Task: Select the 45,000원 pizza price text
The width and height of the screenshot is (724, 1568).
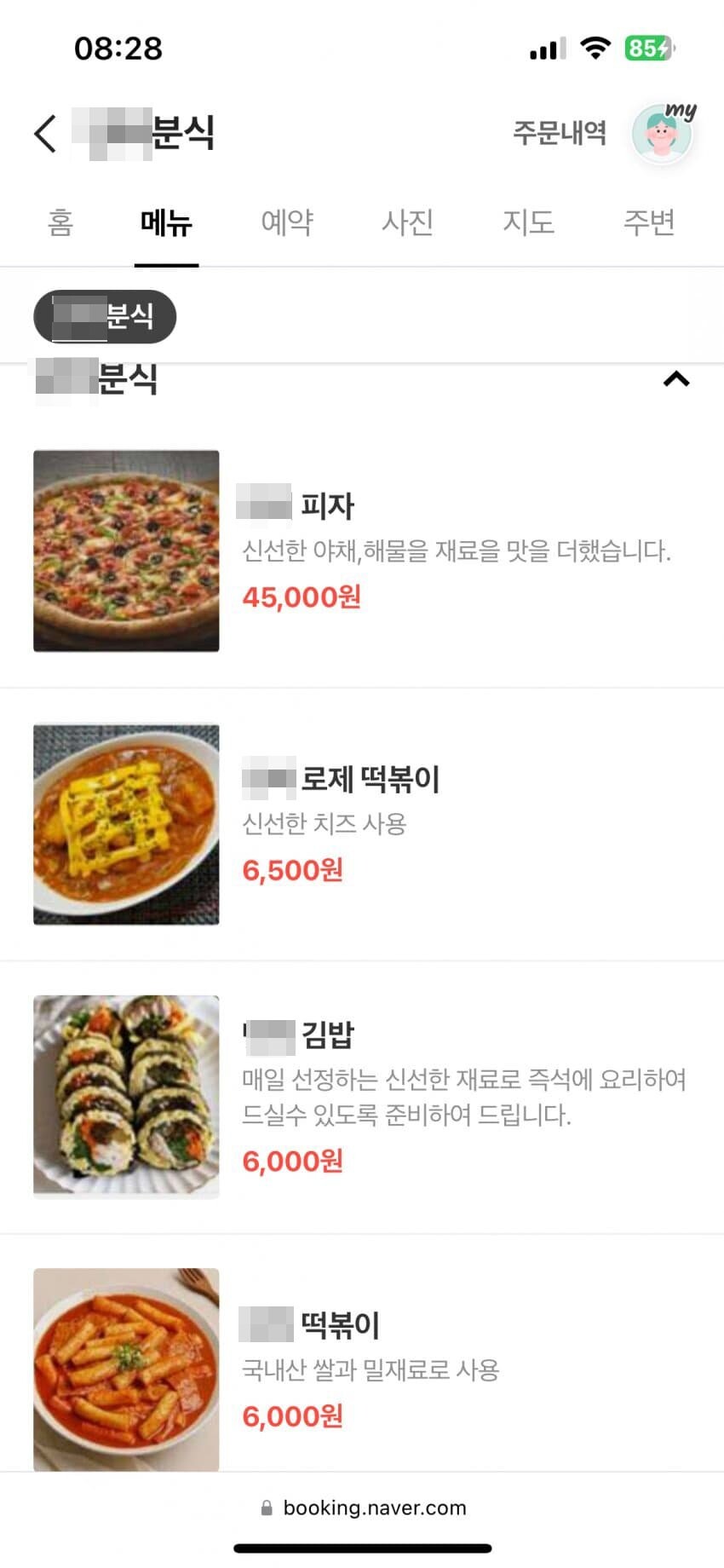Action: pyautogui.click(x=300, y=597)
